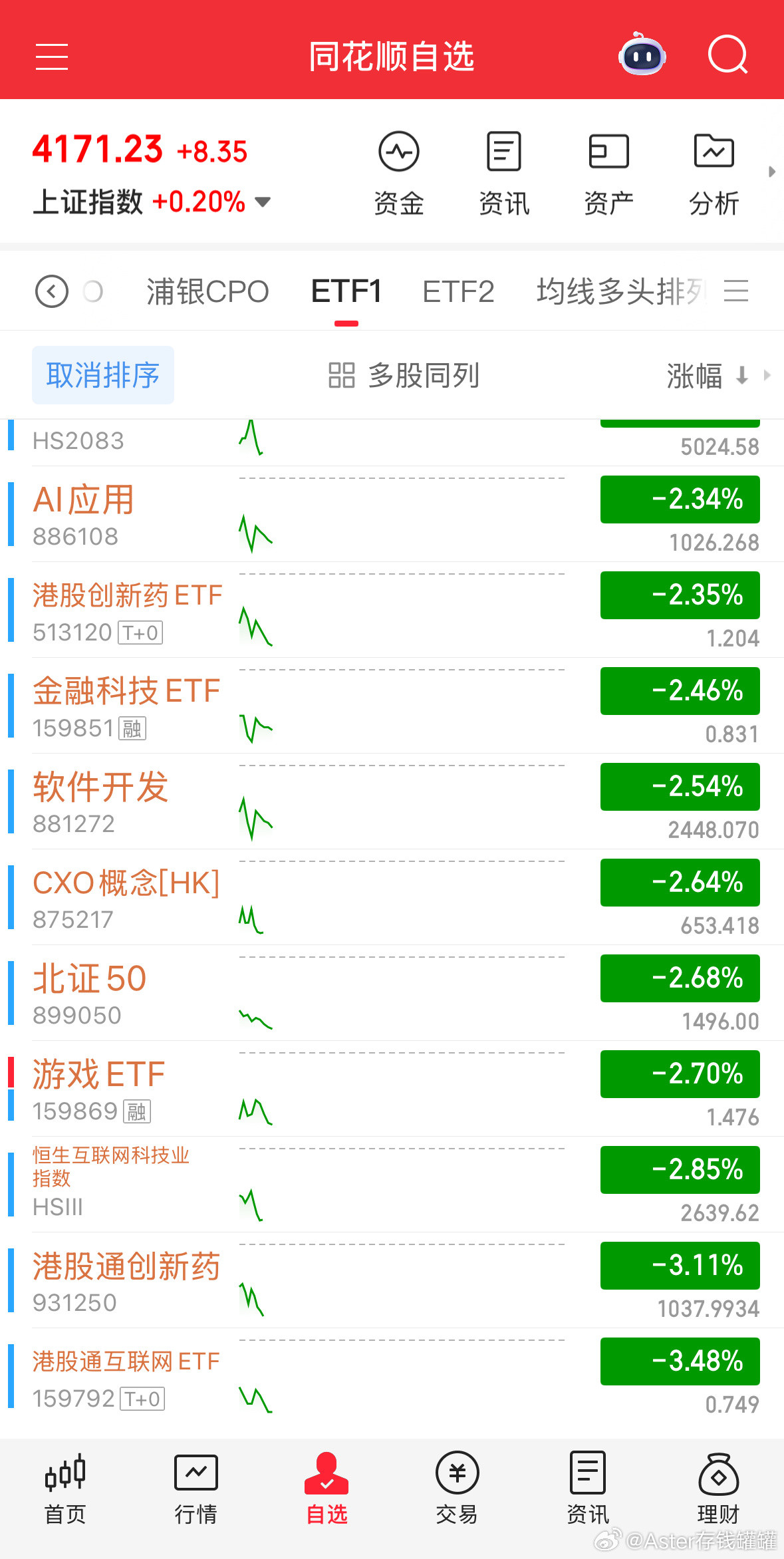Image resolution: width=784 pixels, height=1559 pixels.
Task: Open the watchlist group manager icon
Action: 736,291
